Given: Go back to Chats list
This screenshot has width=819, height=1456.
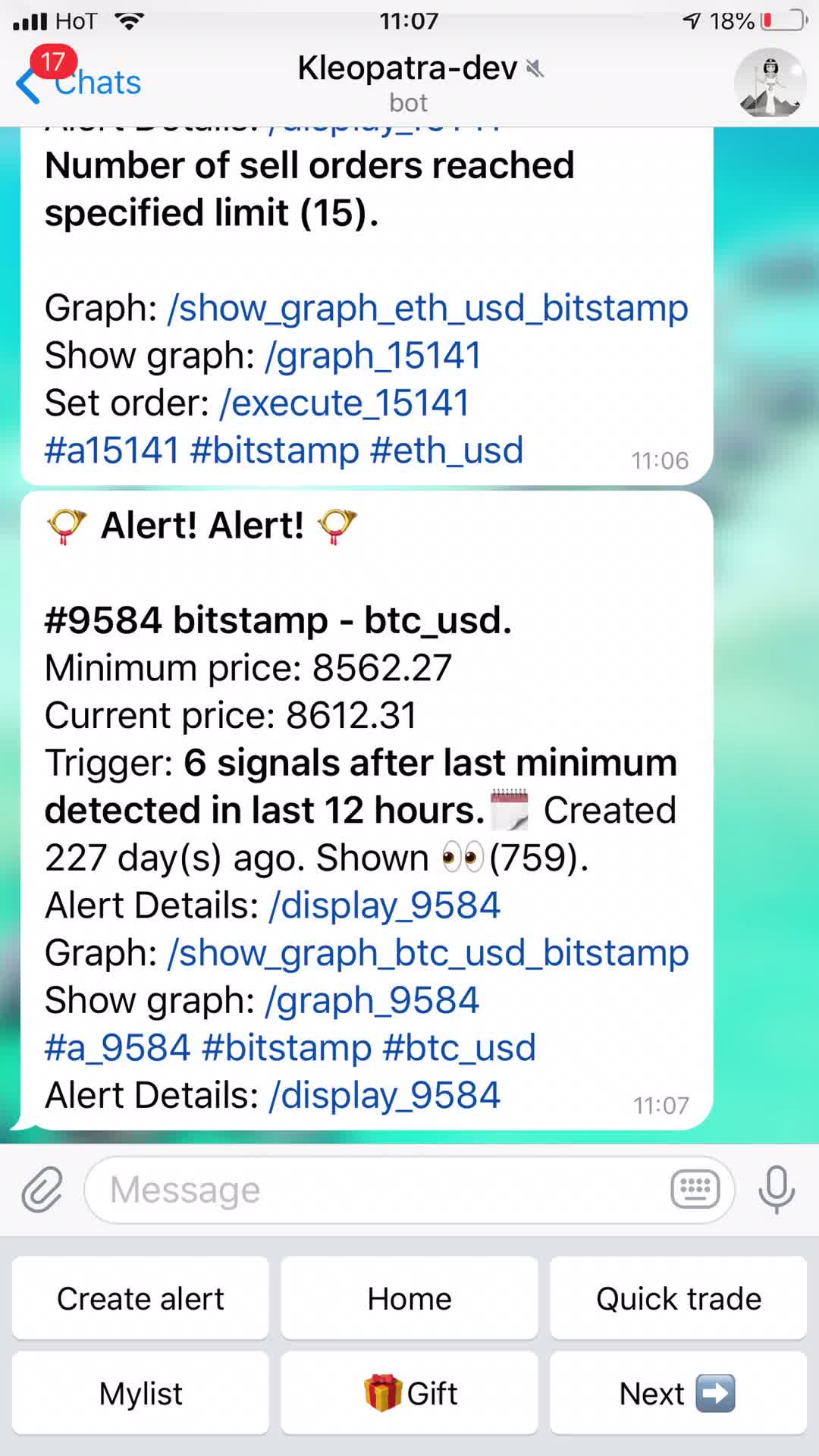Looking at the screenshot, I should [80, 82].
